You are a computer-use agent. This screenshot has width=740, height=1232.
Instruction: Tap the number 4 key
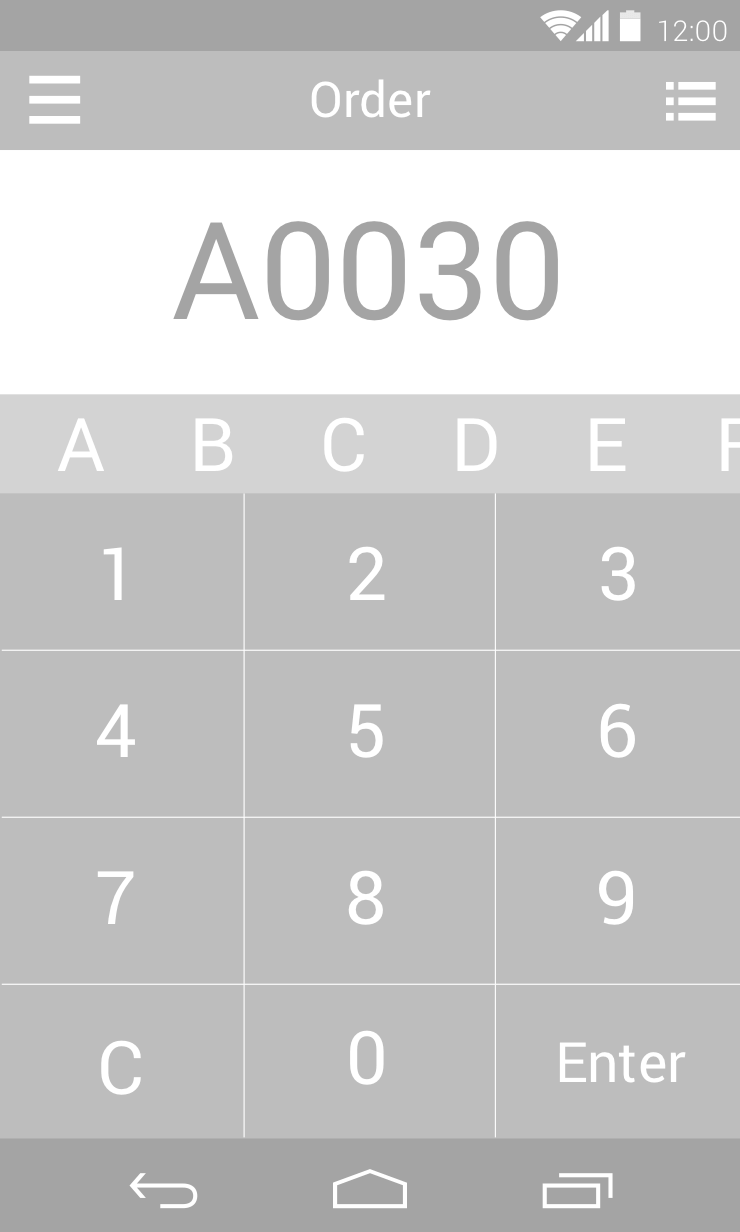pos(121,733)
